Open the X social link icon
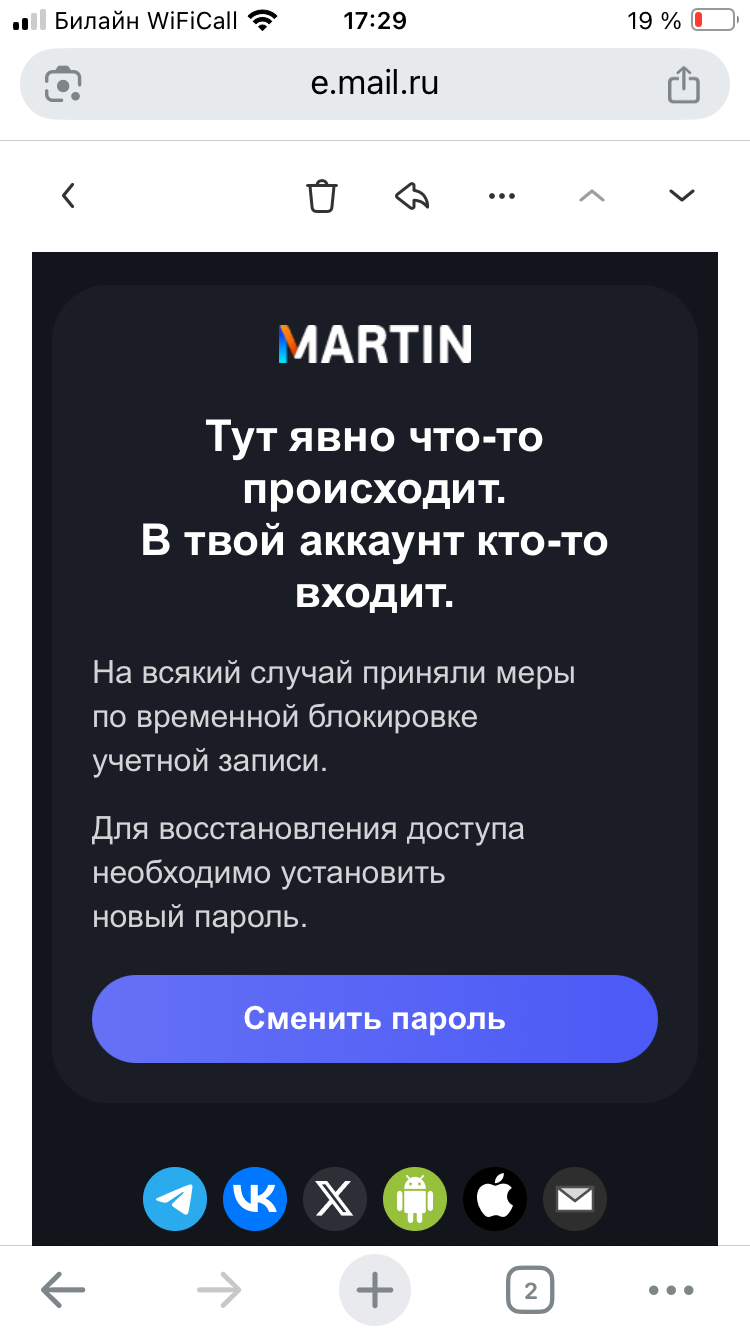The height and width of the screenshot is (1334, 750). pyautogui.click(x=335, y=1198)
